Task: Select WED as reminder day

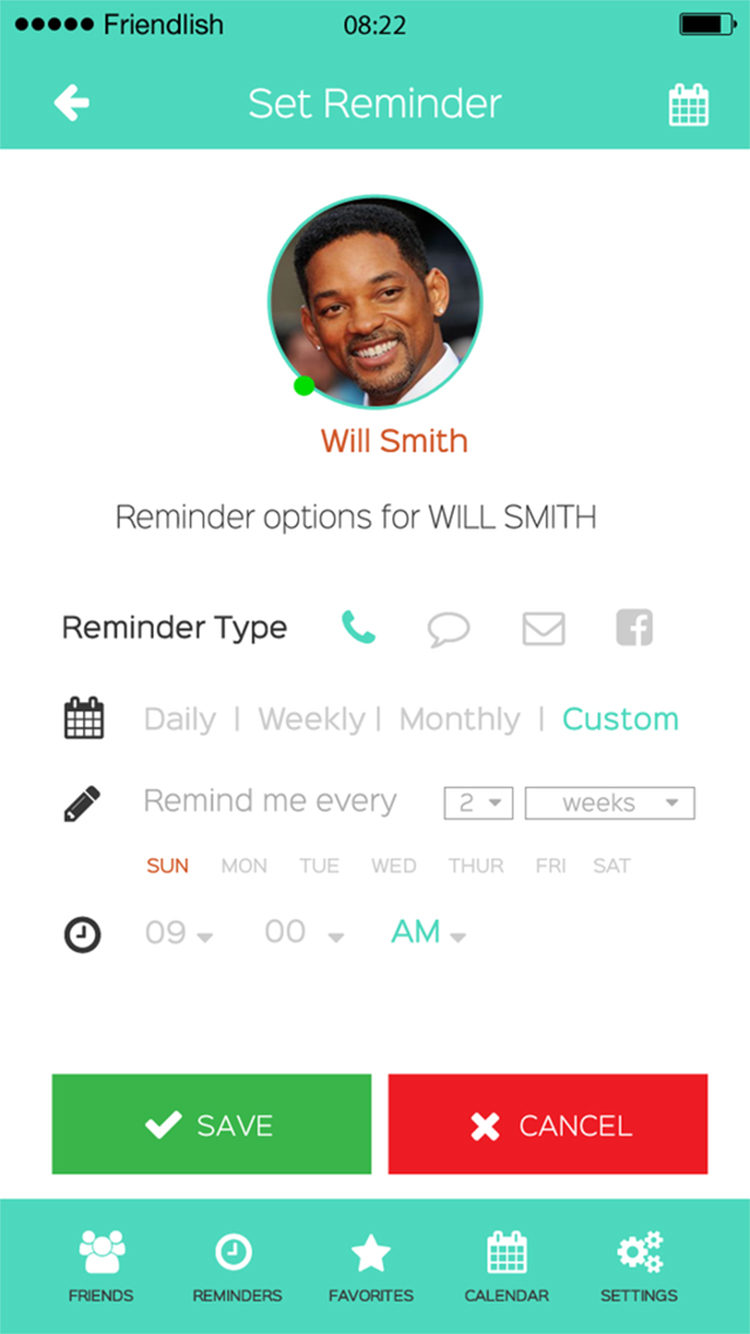Action: coord(393,866)
